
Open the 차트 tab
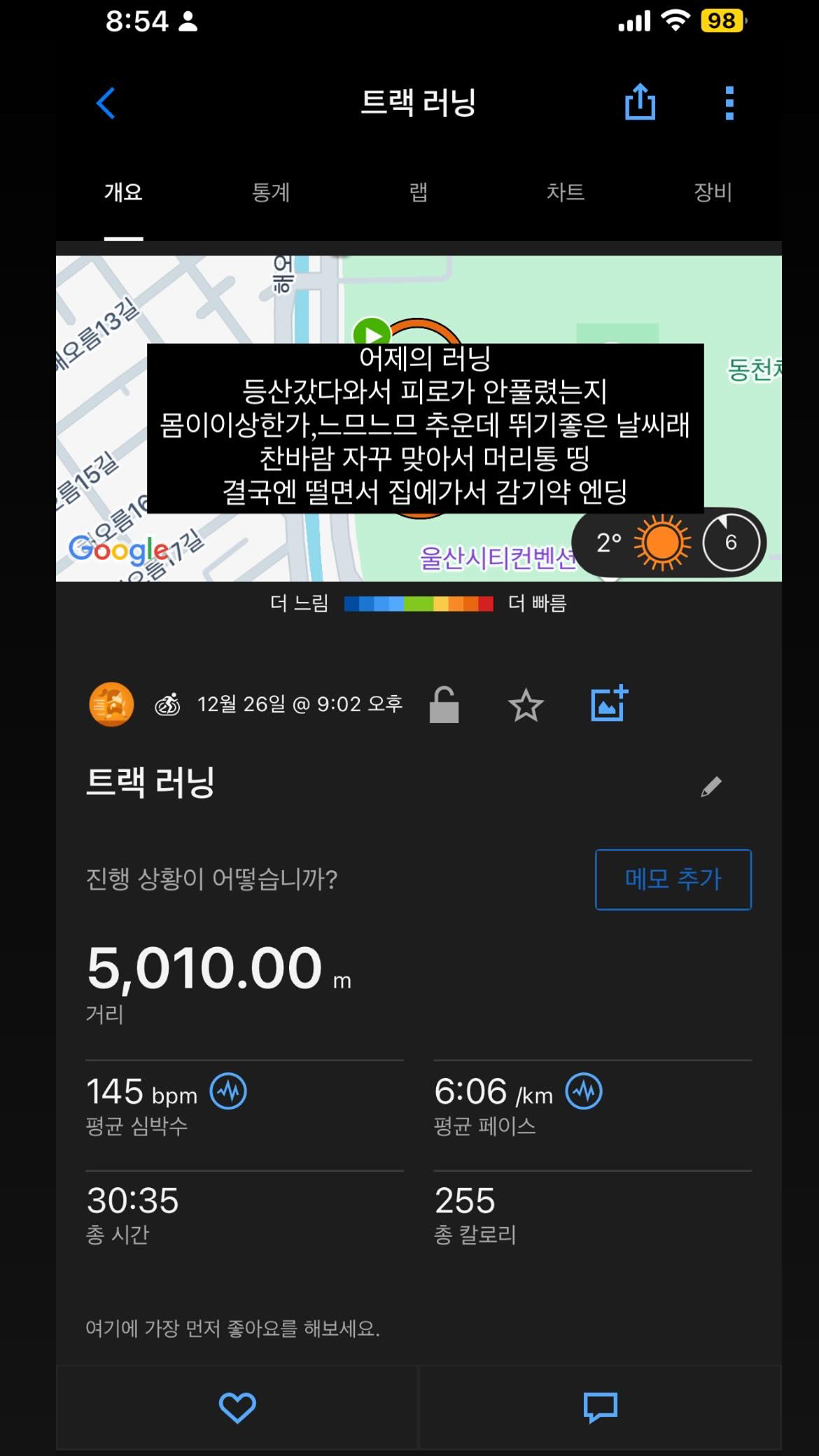[566, 193]
